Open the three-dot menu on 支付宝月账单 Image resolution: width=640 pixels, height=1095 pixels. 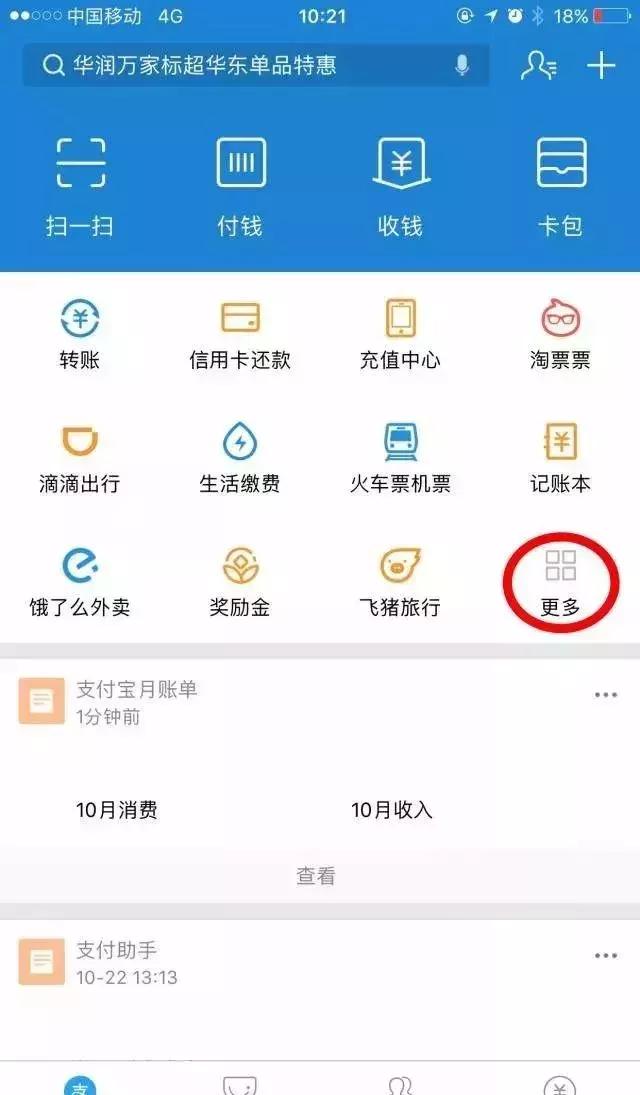pyautogui.click(x=606, y=695)
